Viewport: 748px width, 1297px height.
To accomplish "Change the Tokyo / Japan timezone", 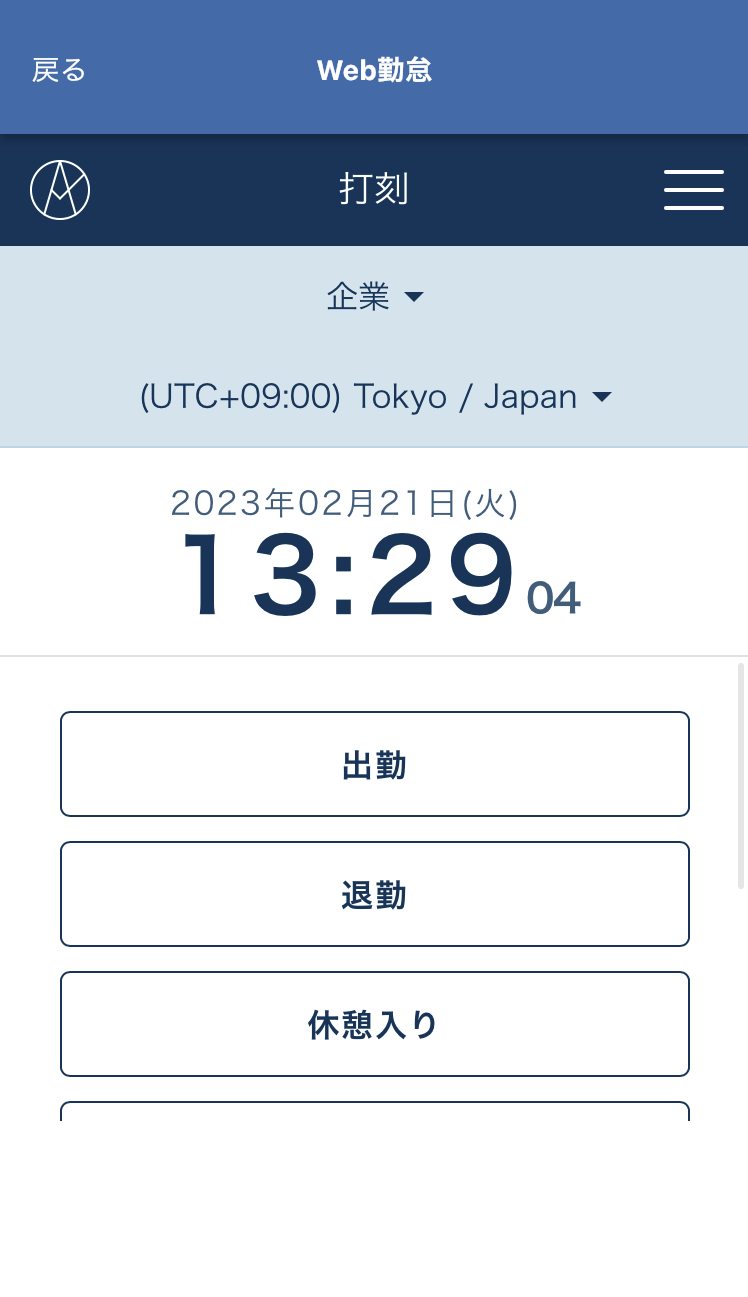I will coord(375,397).
